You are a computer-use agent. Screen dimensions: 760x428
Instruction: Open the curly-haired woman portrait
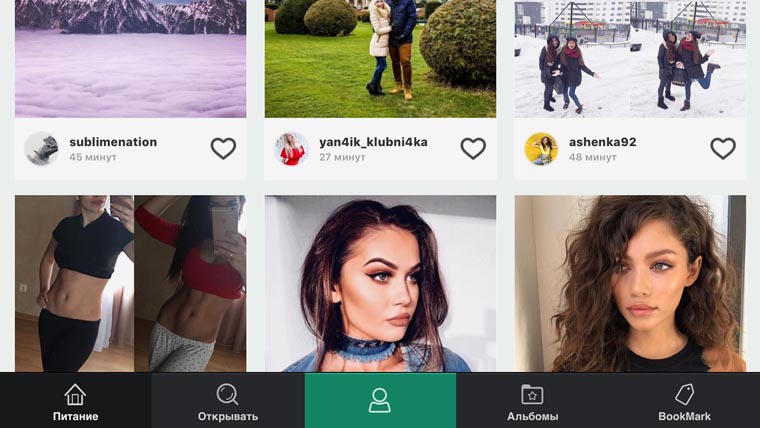630,283
